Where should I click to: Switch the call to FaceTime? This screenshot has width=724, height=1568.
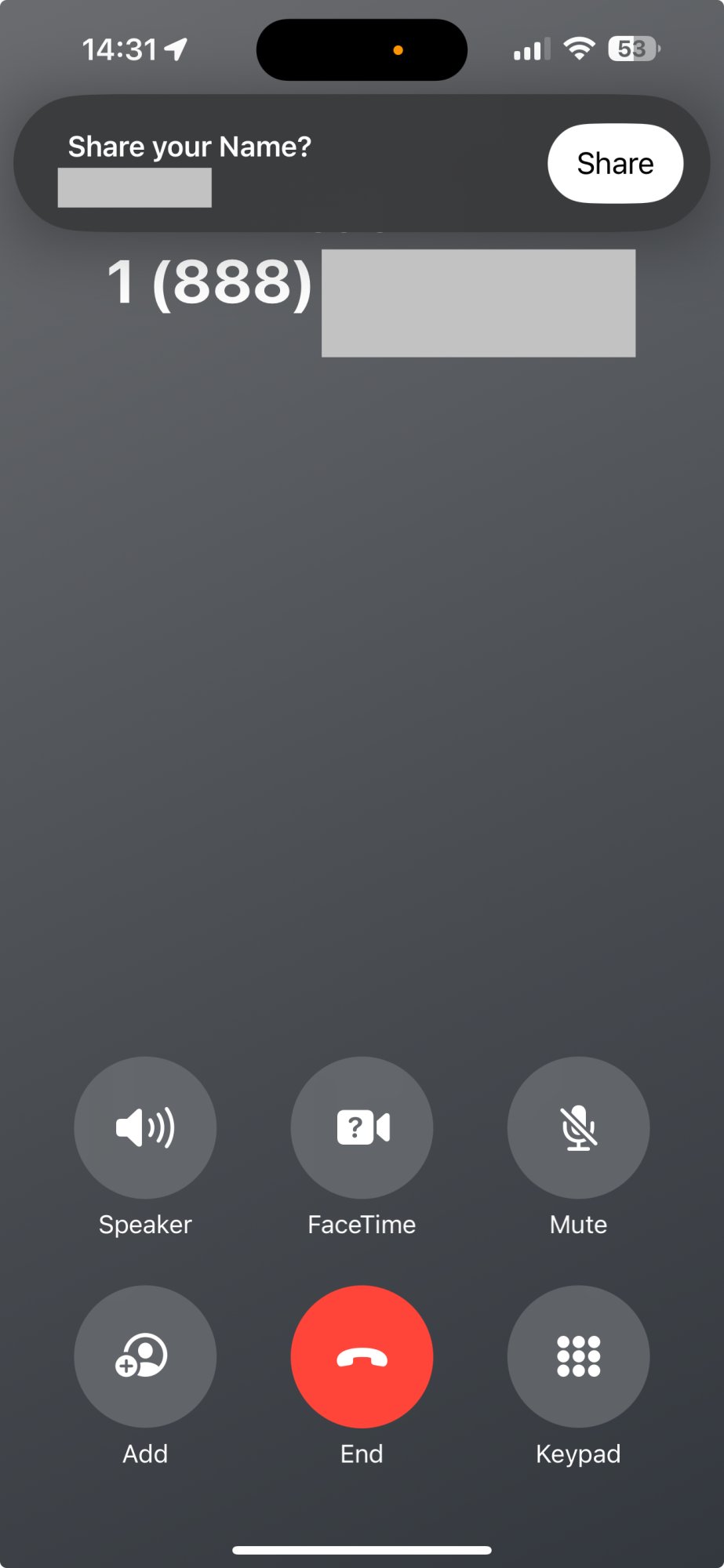(x=362, y=1127)
